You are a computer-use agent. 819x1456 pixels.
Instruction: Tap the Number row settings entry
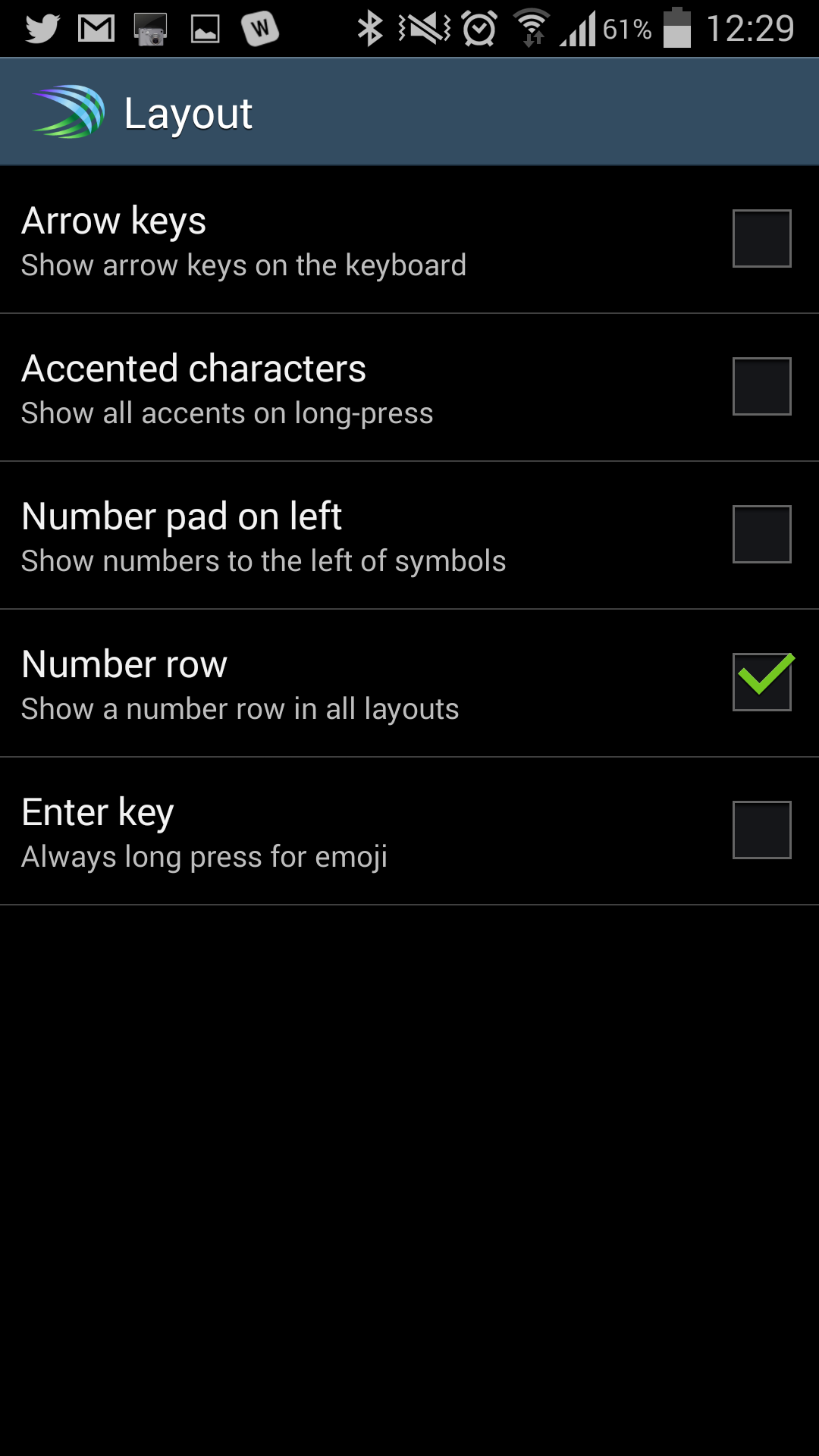click(x=303, y=682)
